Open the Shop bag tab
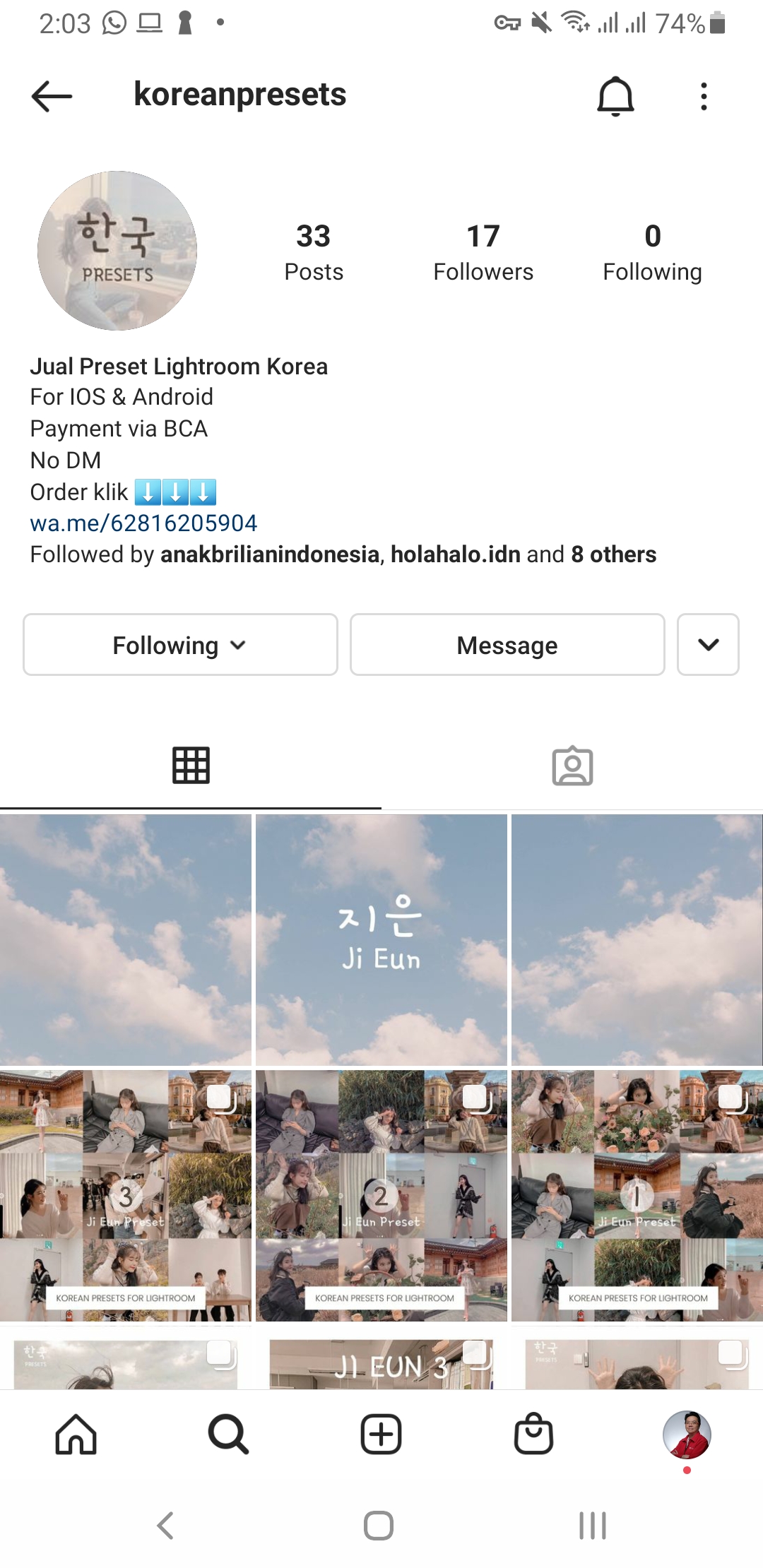 534,1434
